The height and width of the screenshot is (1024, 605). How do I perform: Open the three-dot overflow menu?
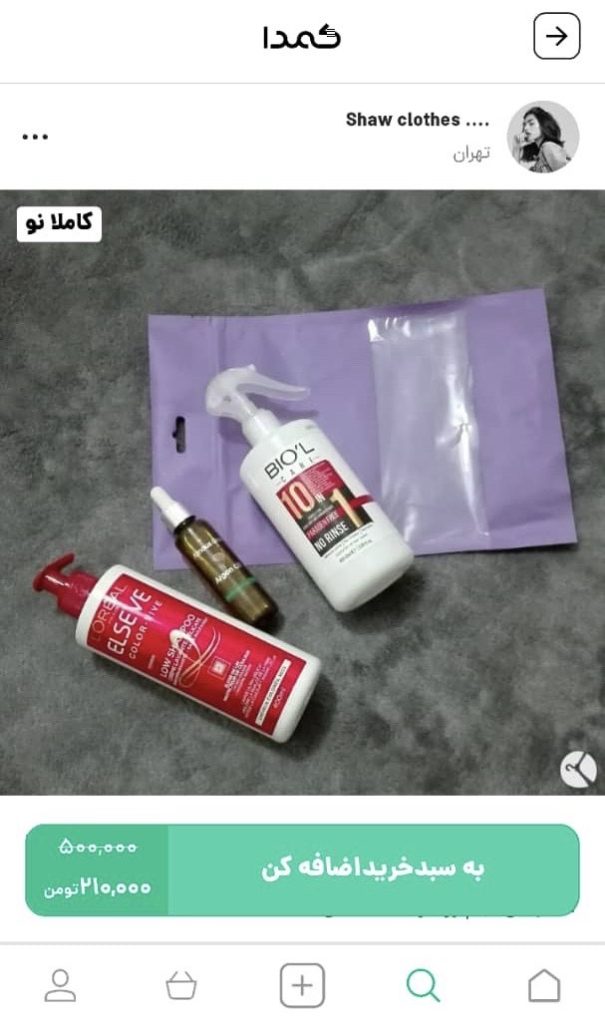[x=35, y=137]
